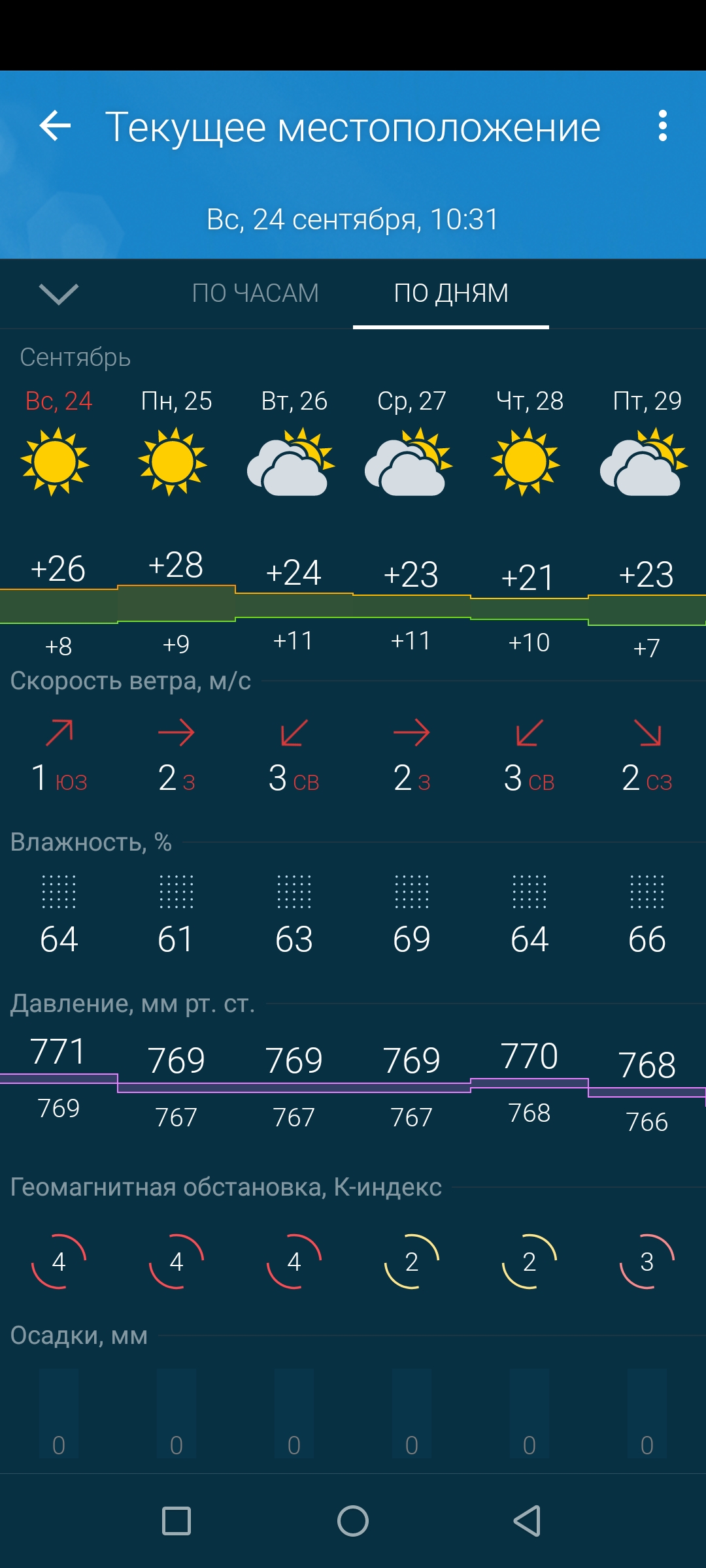Switch to the ПО ЧАСАМ tab
Viewport: 706px width, 1568px height.
pos(255,293)
